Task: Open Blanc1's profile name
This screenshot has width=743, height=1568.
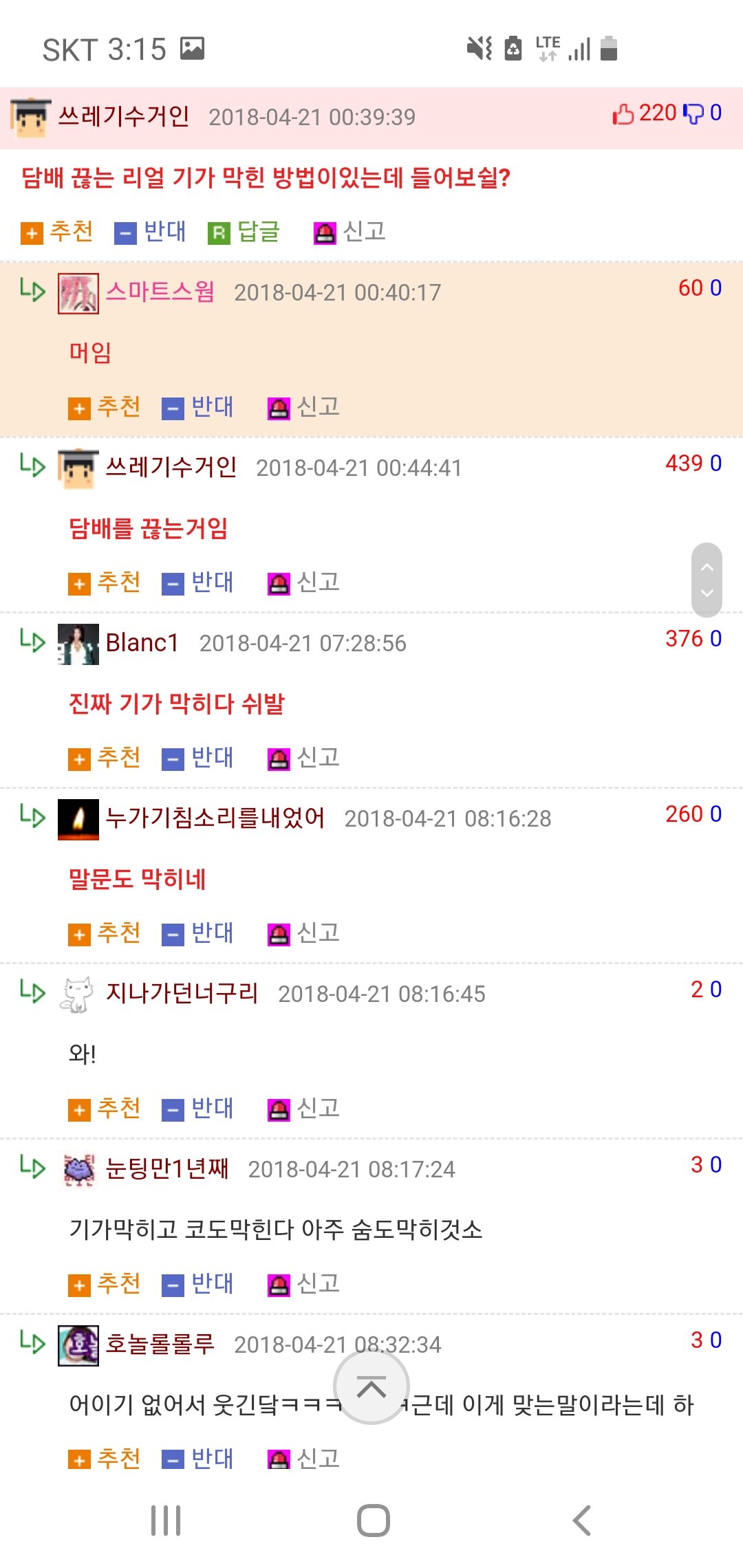Action: tap(142, 643)
